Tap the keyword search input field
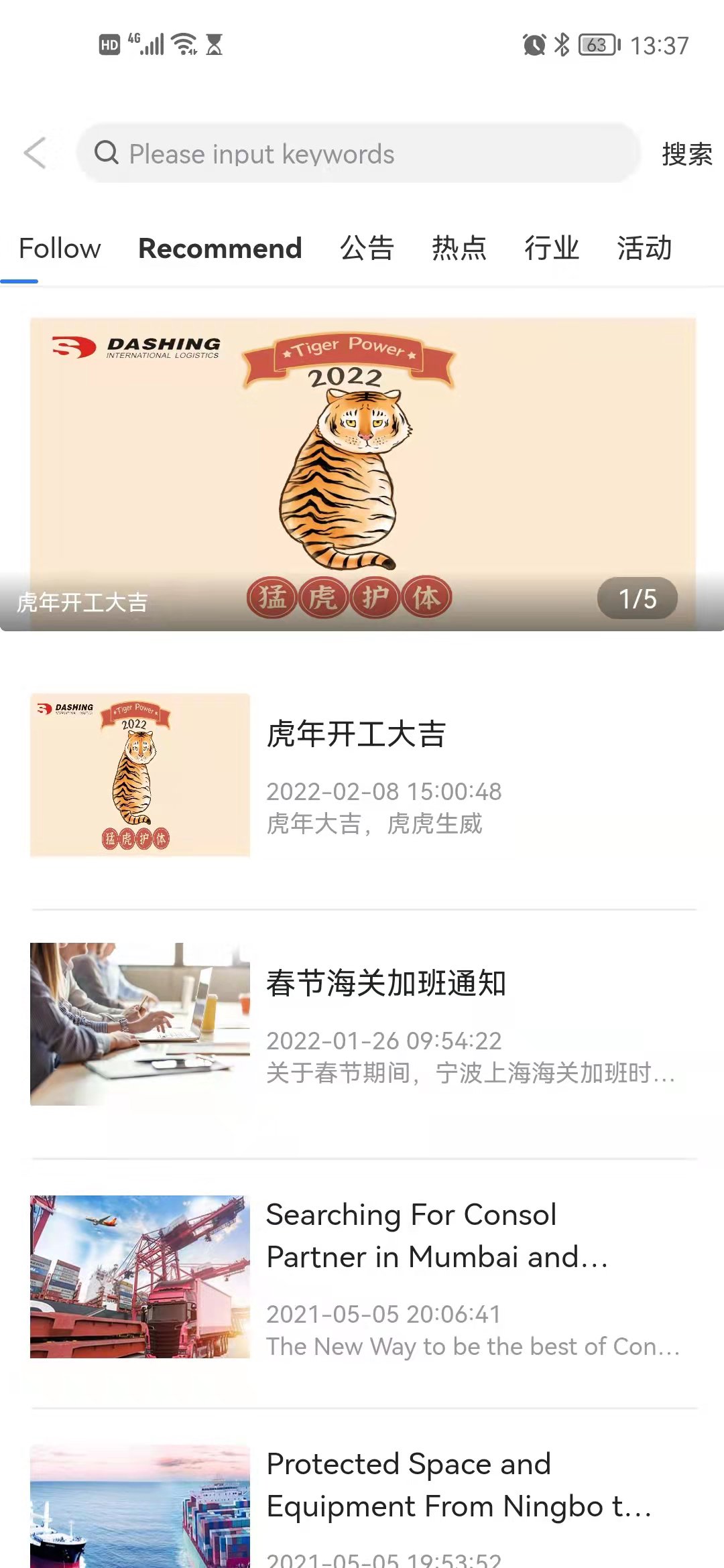Image resolution: width=724 pixels, height=1568 pixels. pyautogui.click(x=362, y=153)
